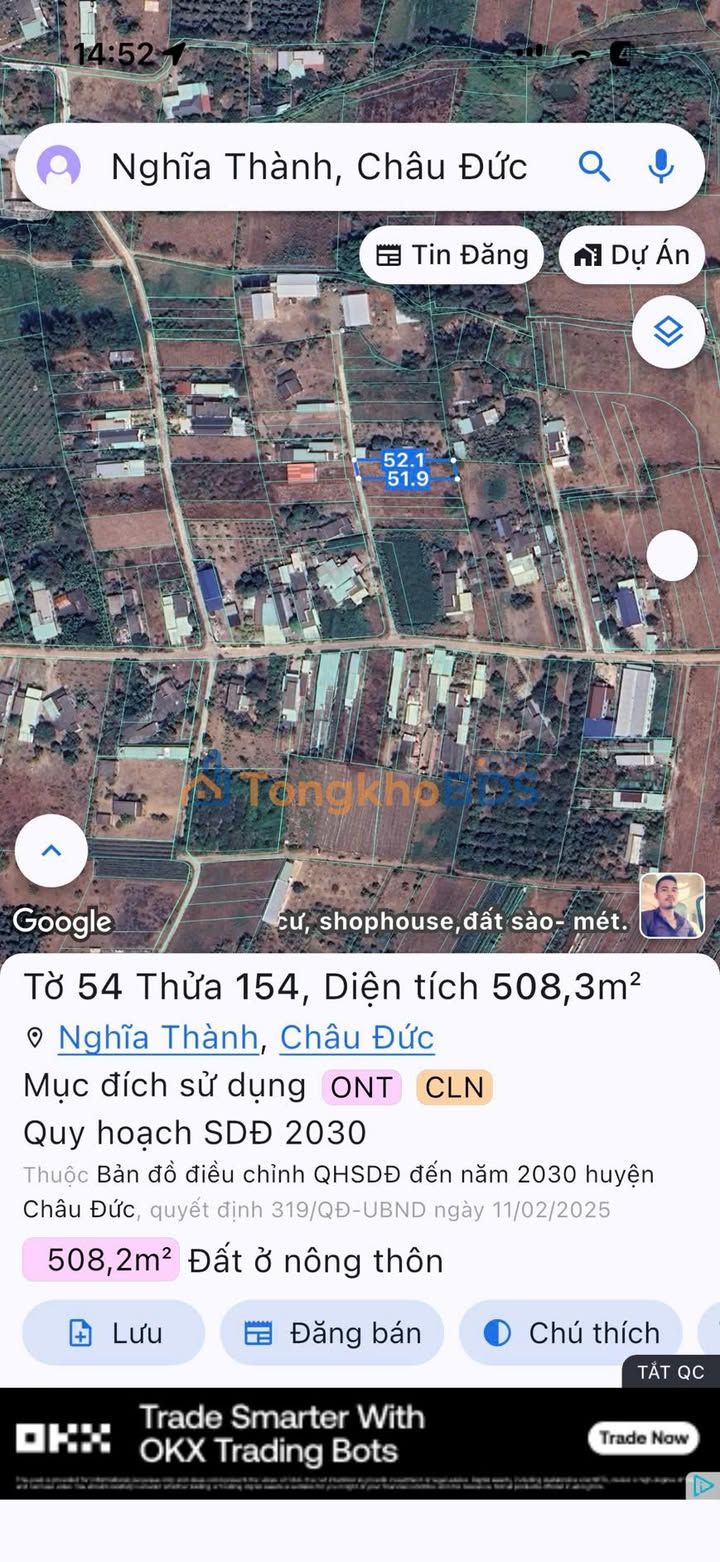Tap the search magnifier icon
Viewport: 720px width, 1562px height.
pyautogui.click(x=594, y=166)
